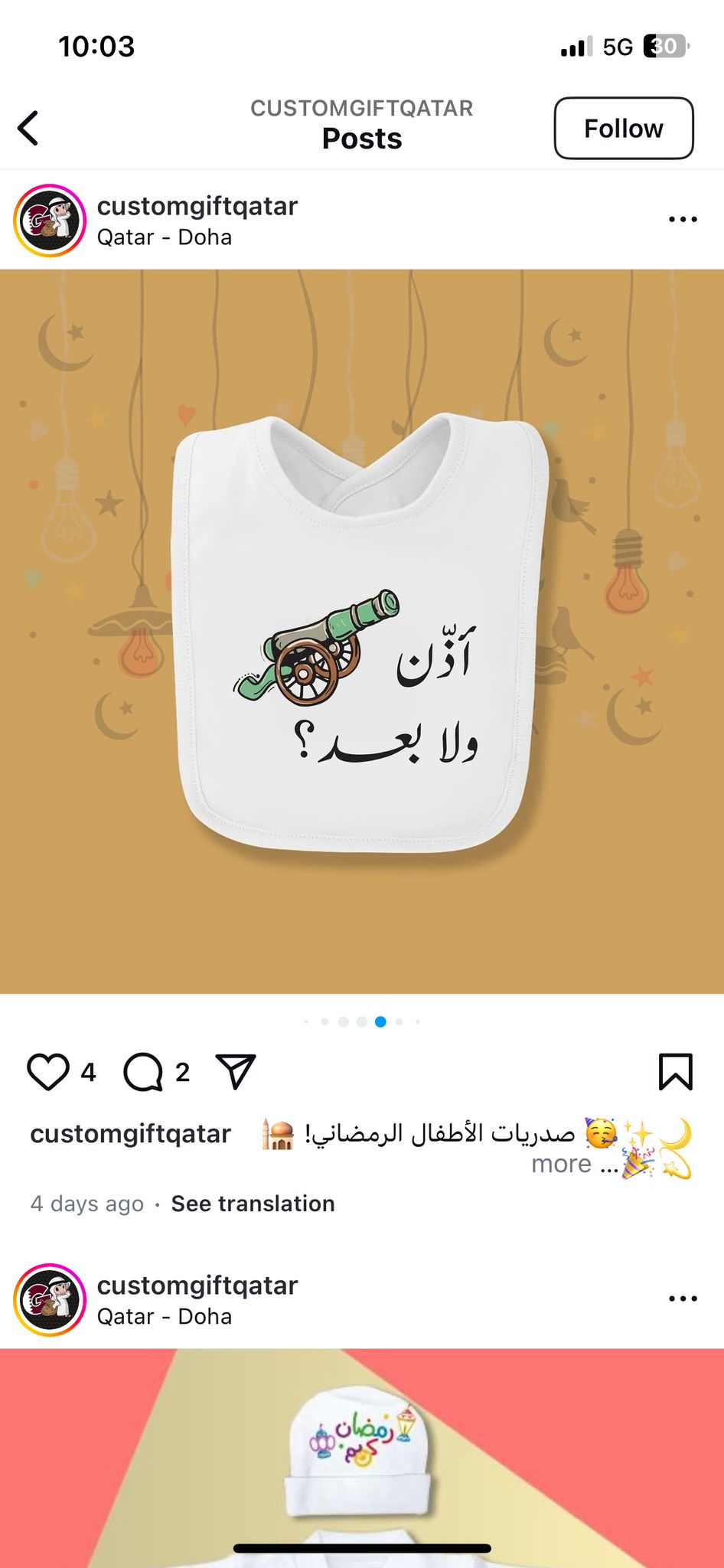Bookmark the baby bib post
The width and height of the screenshot is (724, 1568).
click(676, 1071)
